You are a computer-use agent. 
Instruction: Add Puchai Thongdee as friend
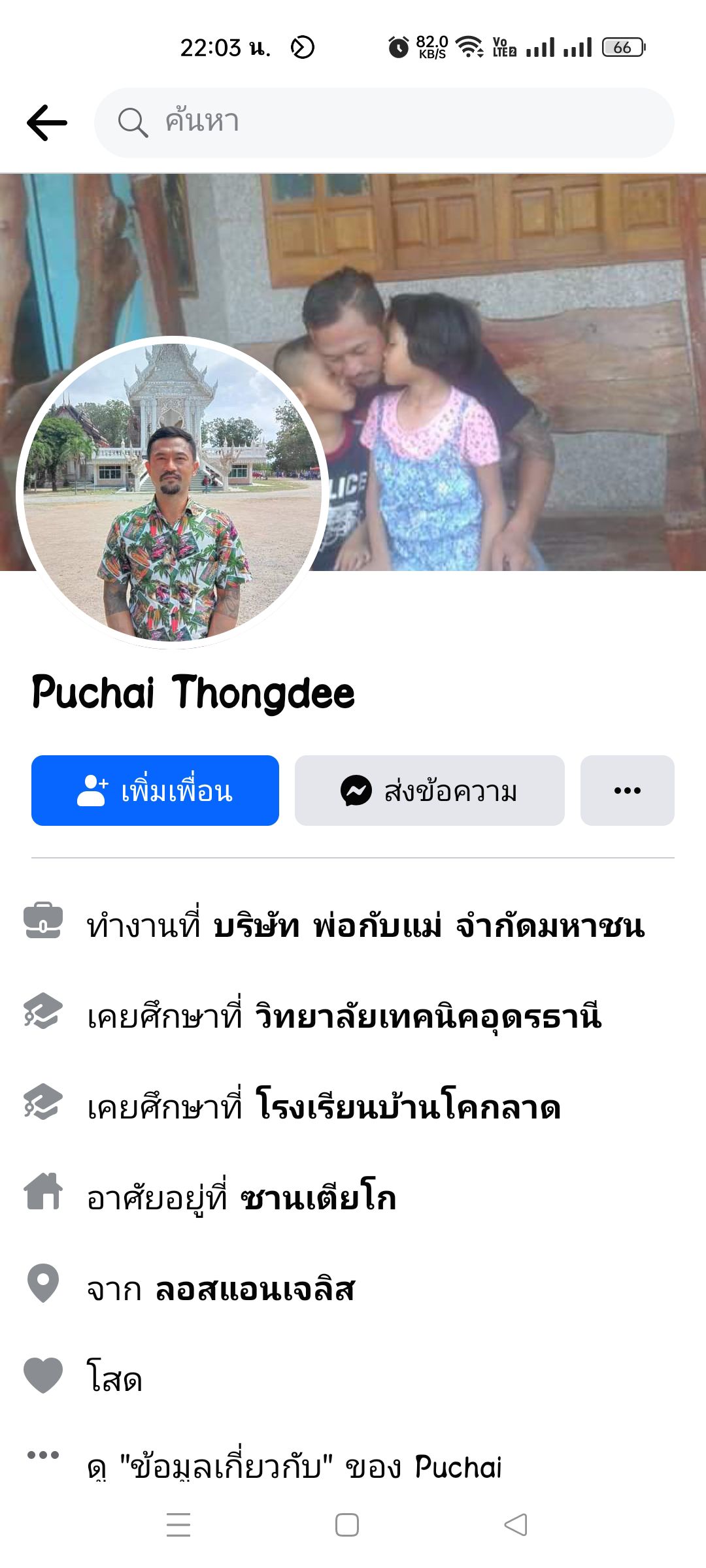(156, 791)
